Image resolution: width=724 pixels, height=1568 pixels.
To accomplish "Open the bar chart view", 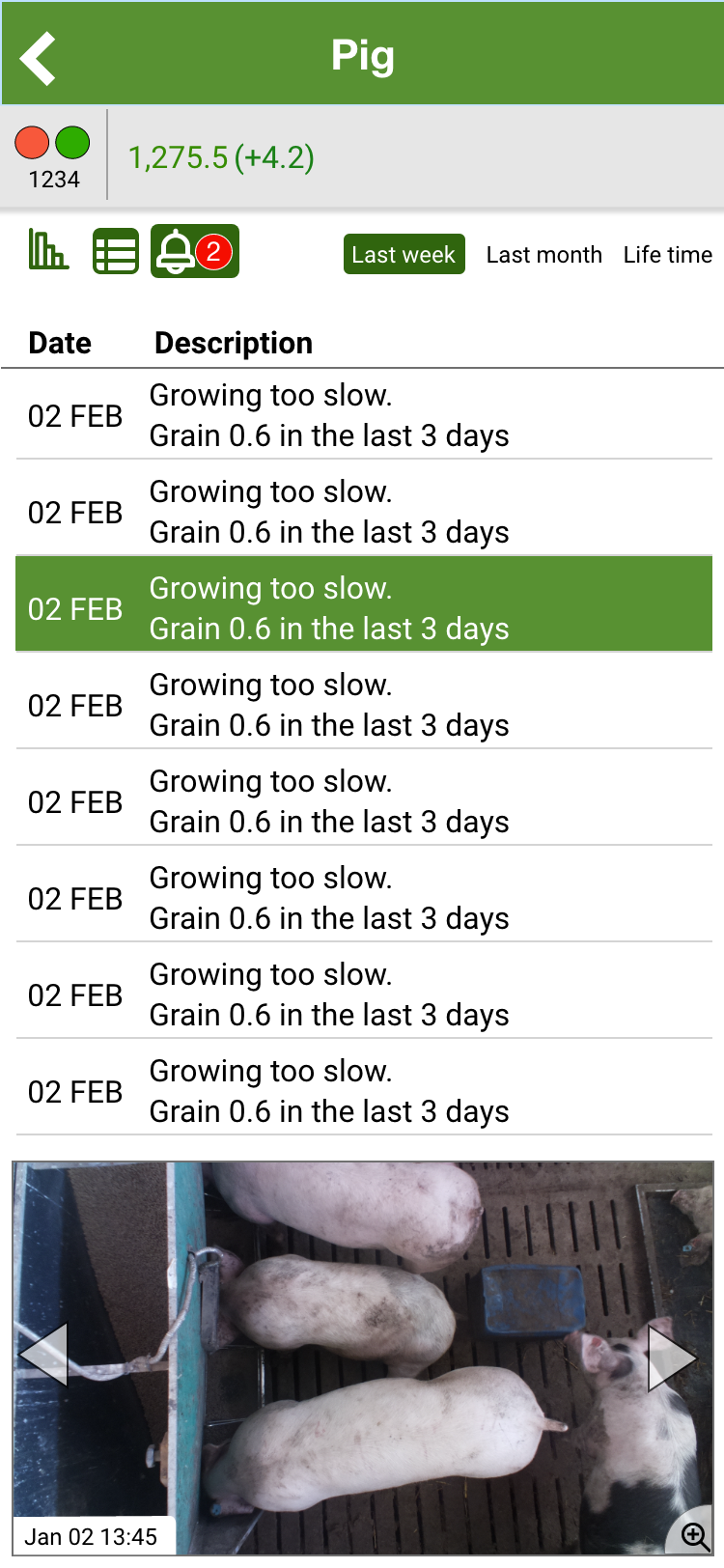I will tap(48, 250).
